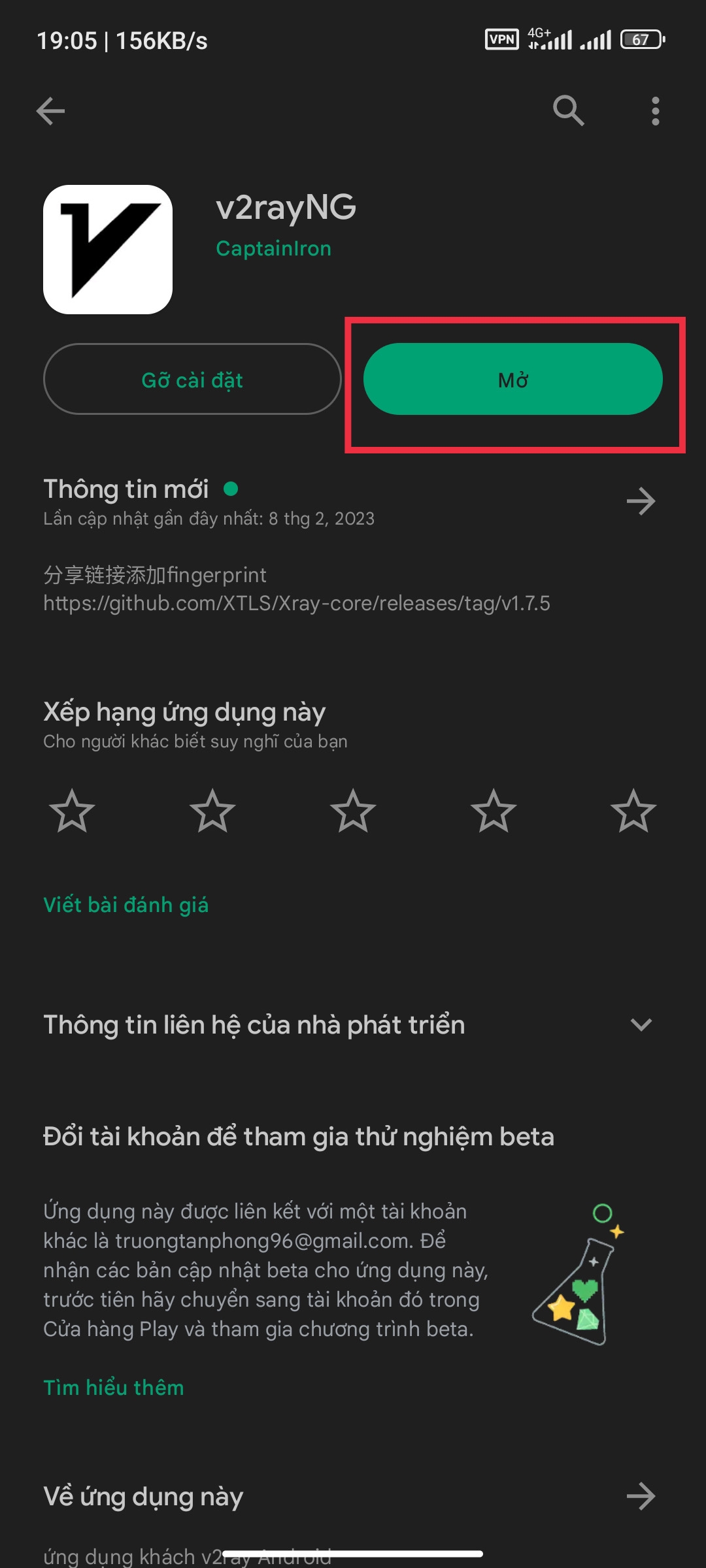Screen dimensions: 706x1568
Task: Expand Thông tin liên hệ của nhà phát triển
Action: [x=641, y=1024]
